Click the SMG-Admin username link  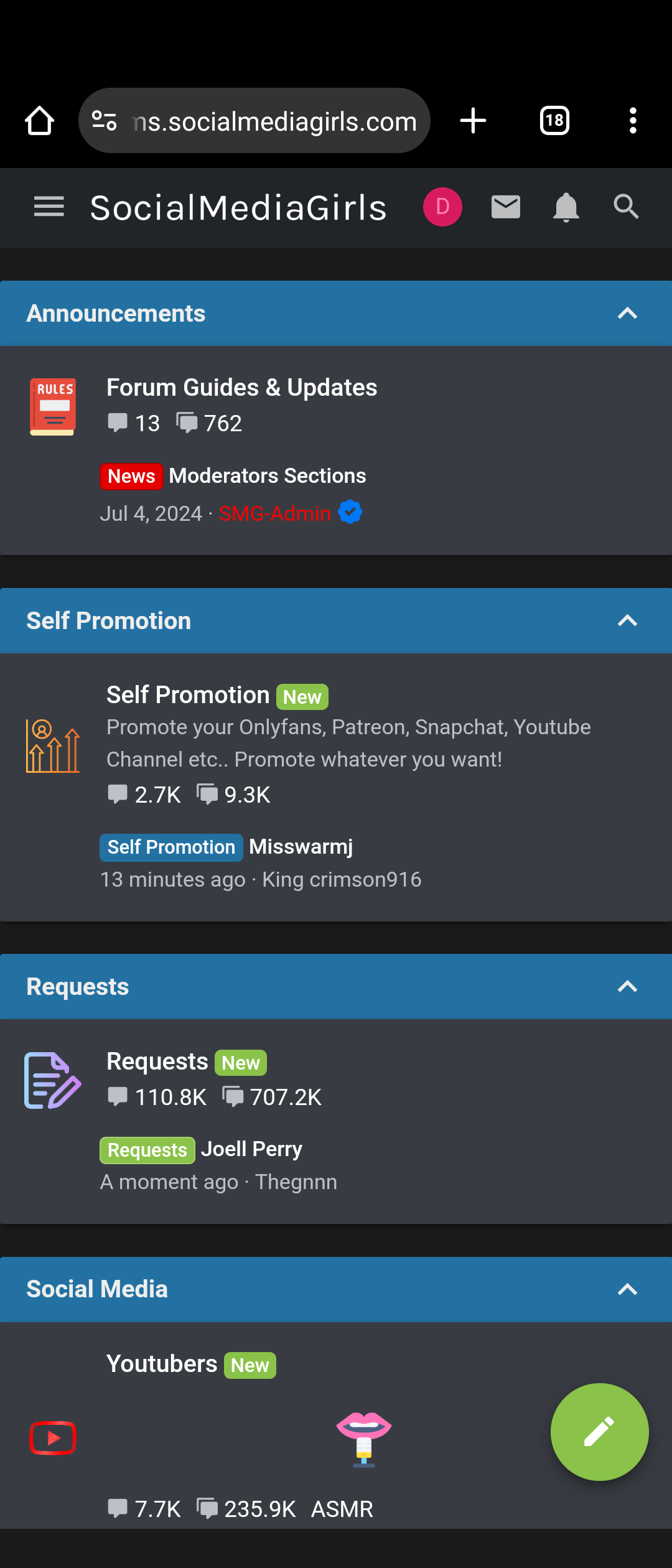[x=274, y=513]
